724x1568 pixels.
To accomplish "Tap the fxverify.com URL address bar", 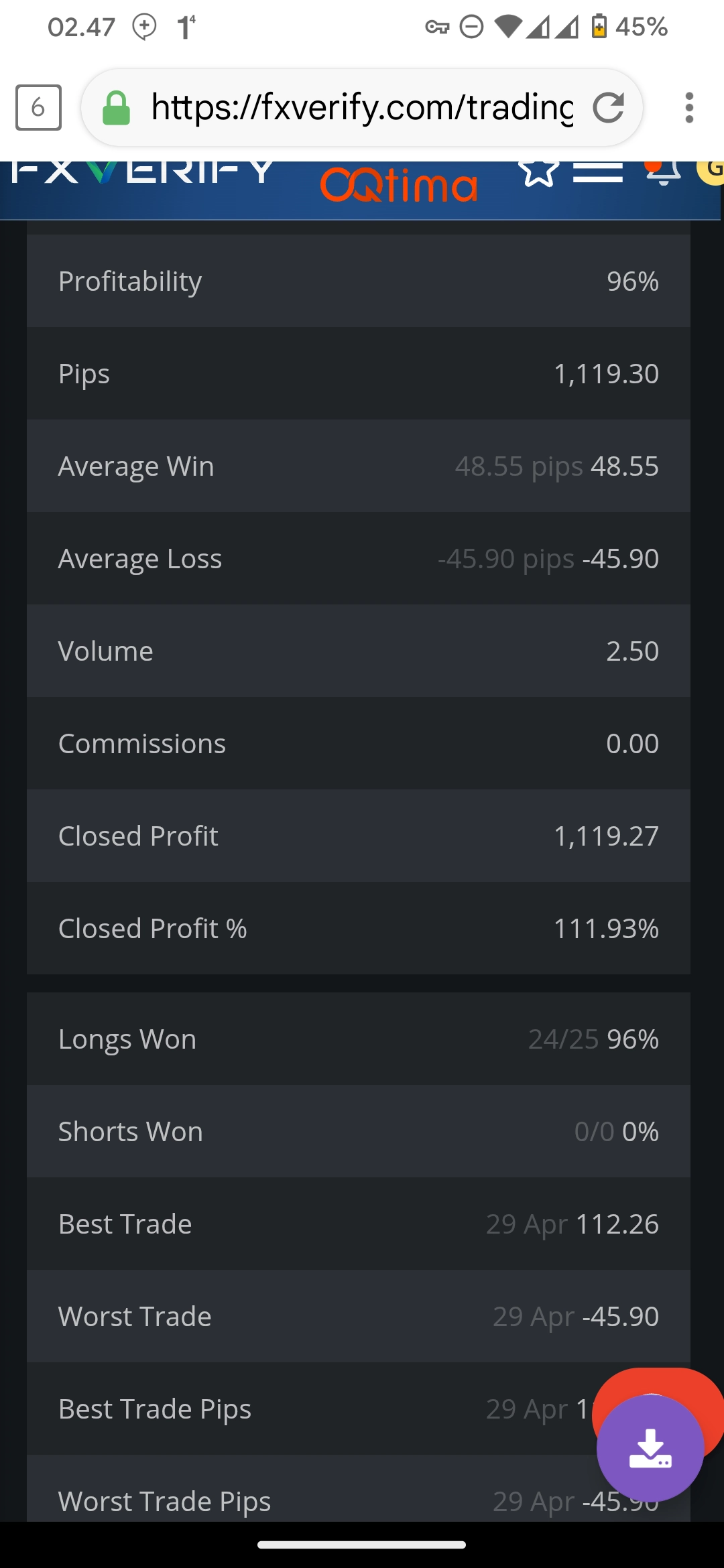I will coord(362,107).
